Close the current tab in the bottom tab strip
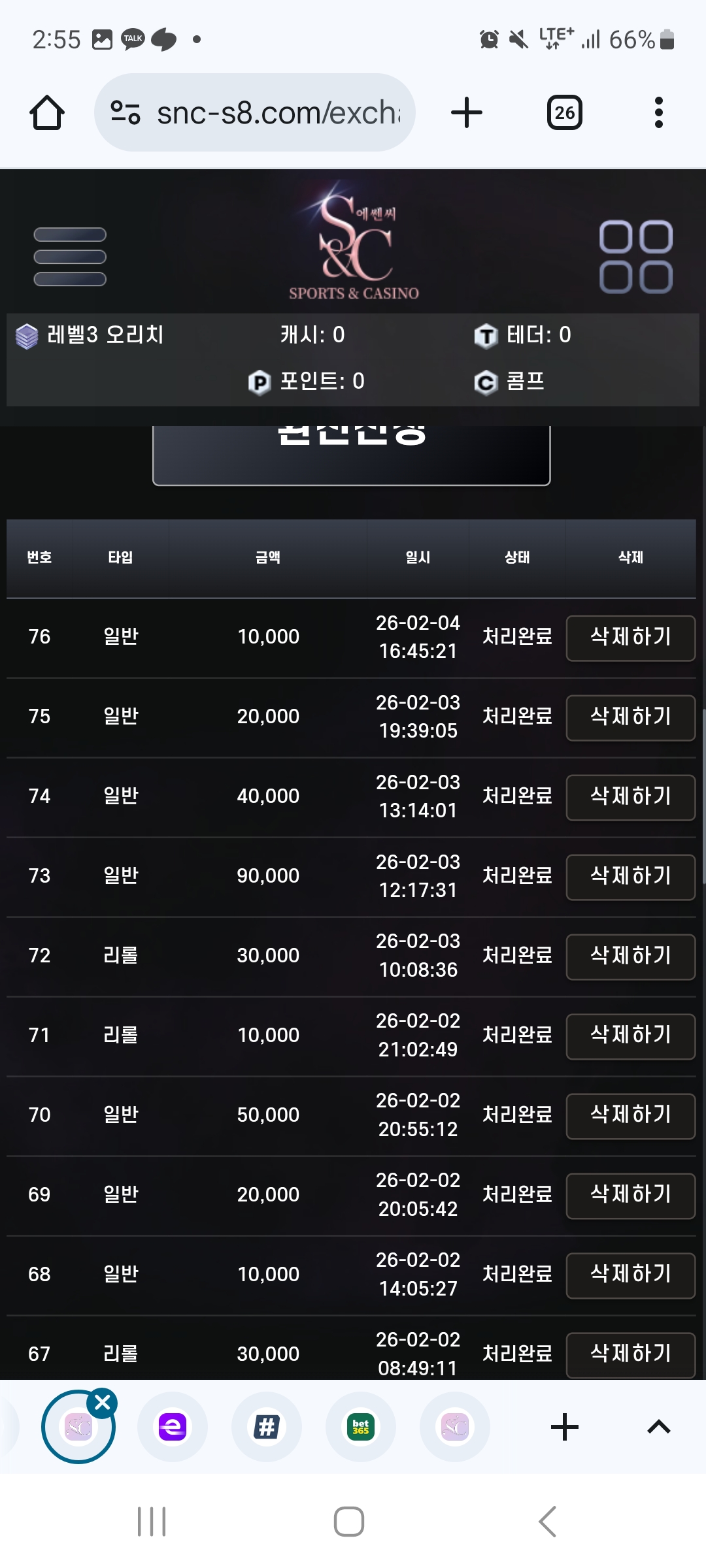 tap(103, 1403)
